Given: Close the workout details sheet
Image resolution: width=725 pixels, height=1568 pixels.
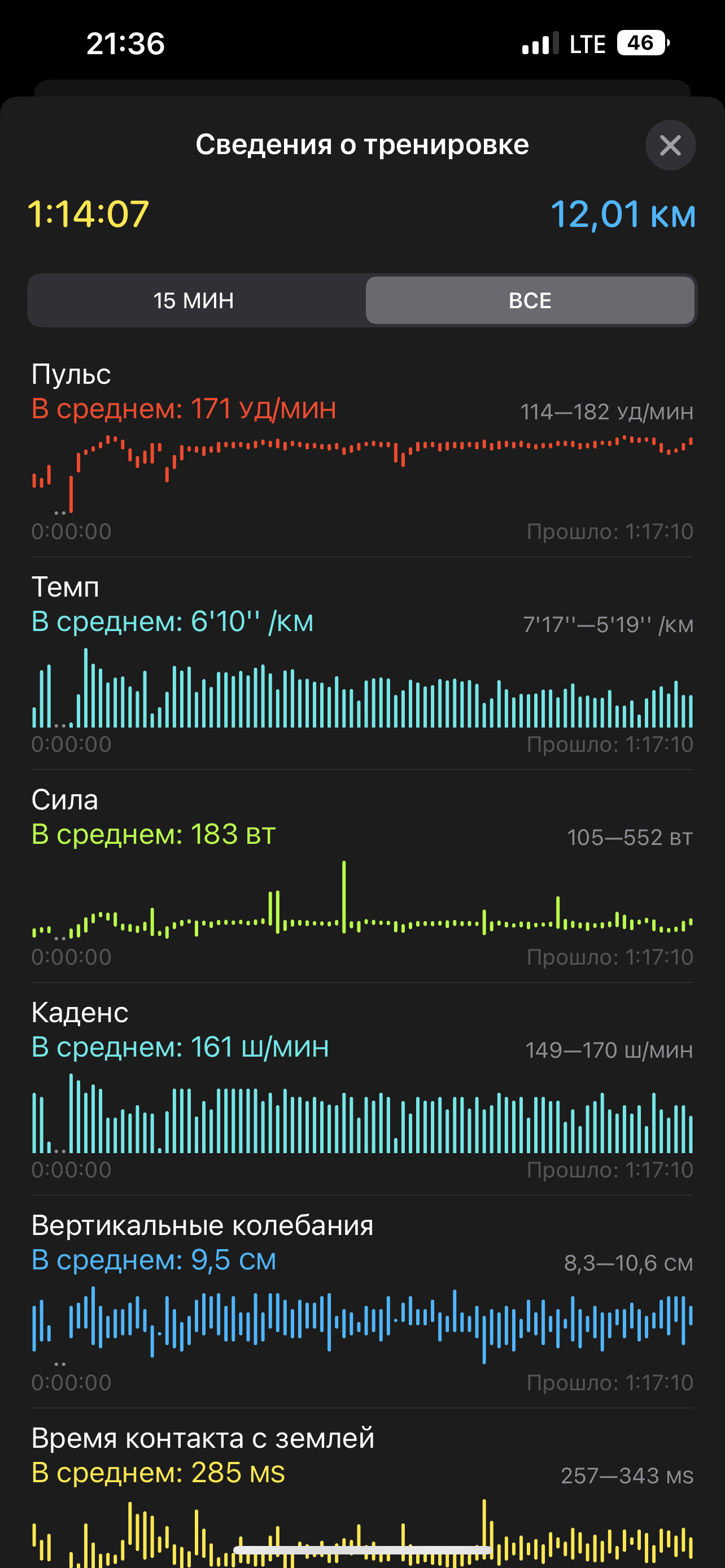Looking at the screenshot, I should (670, 145).
